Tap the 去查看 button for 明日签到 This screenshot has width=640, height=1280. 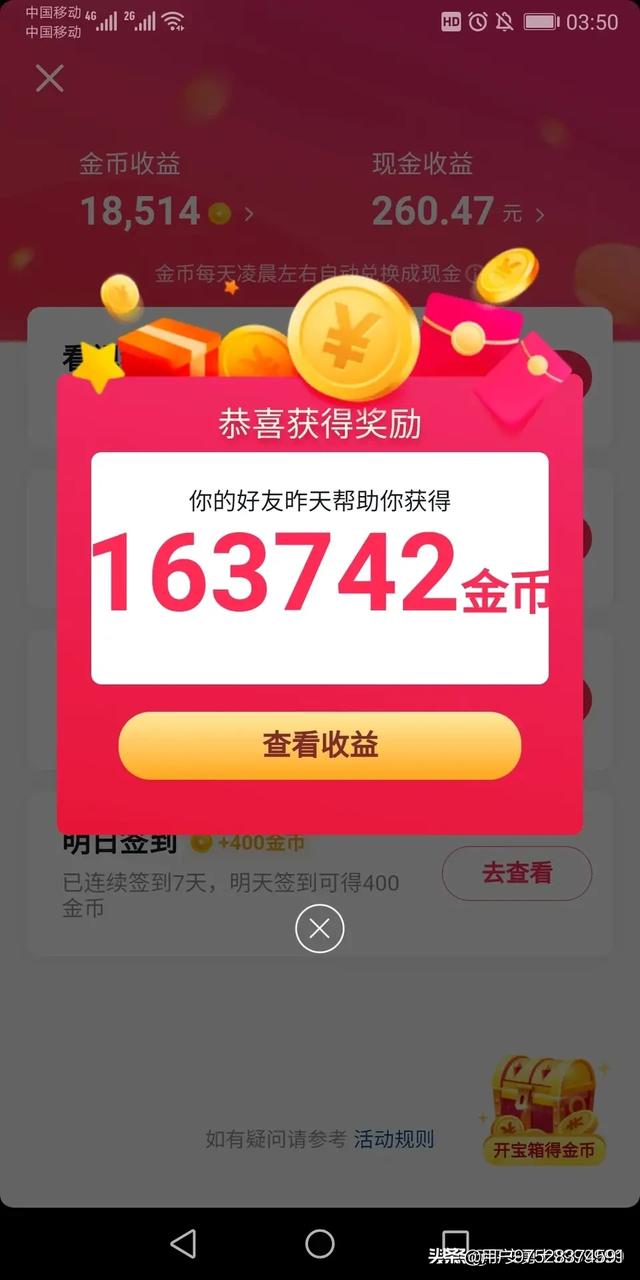click(x=517, y=873)
